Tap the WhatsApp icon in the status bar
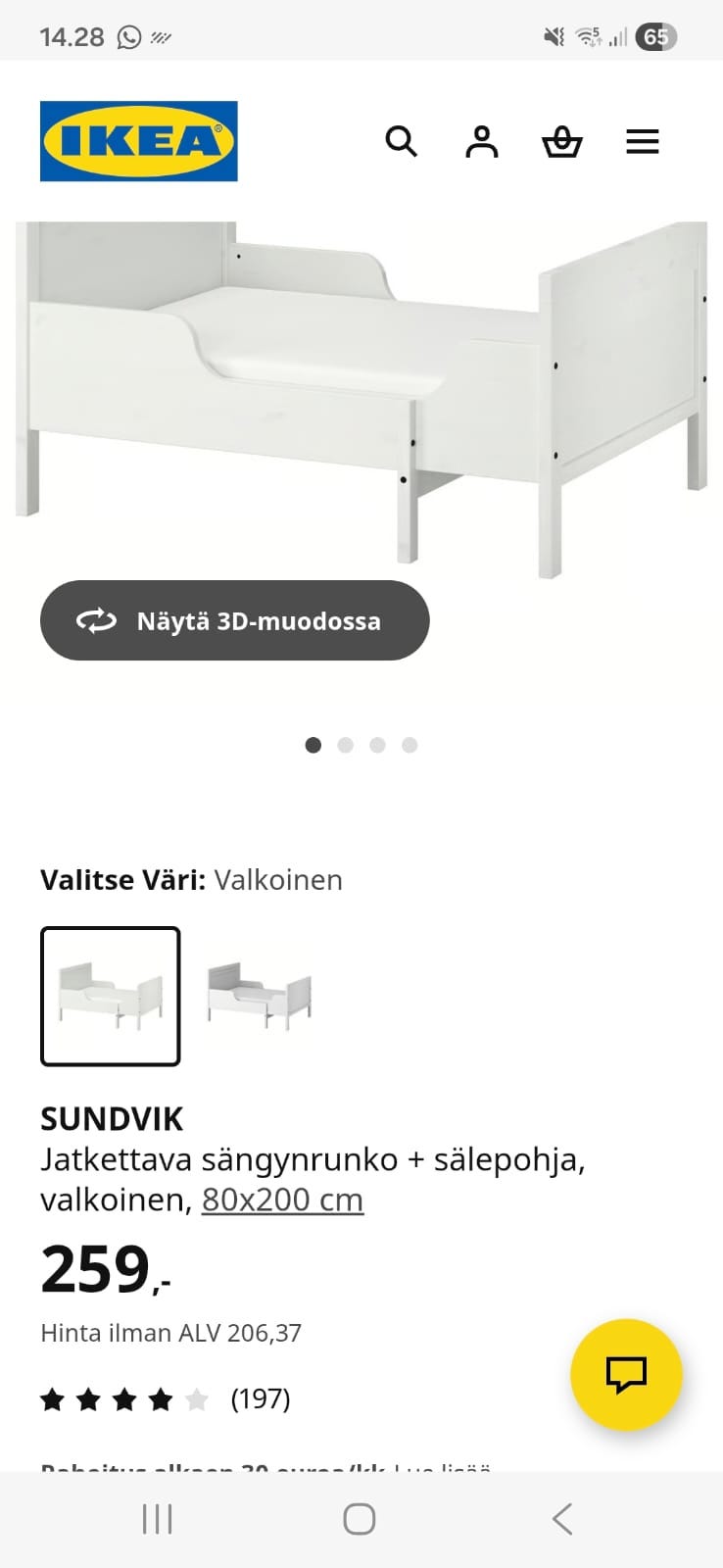723x1568 pixels. (127, 35)
